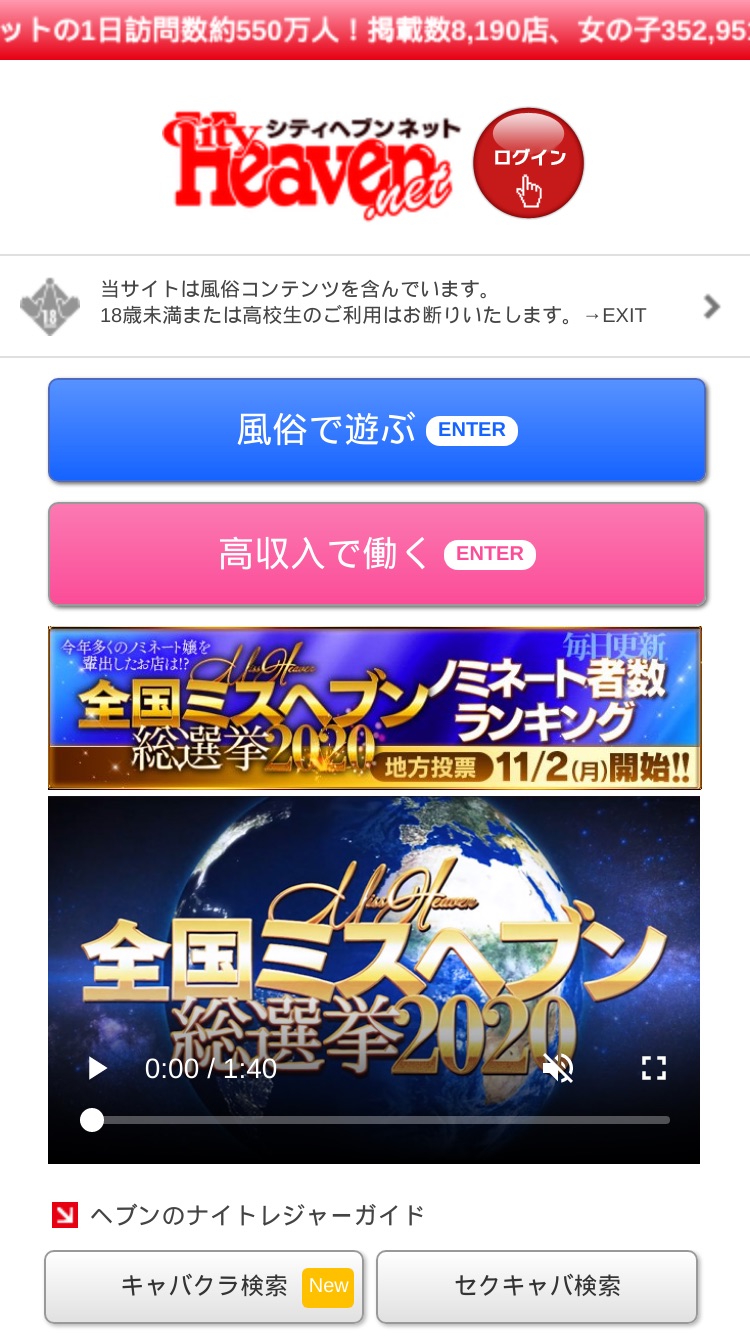The width and height of the screenshot is (750, 1334).
Task: Open the 18歳未満 age warning EXIT row
Action: pyautogui.click(x=375, y=306)
